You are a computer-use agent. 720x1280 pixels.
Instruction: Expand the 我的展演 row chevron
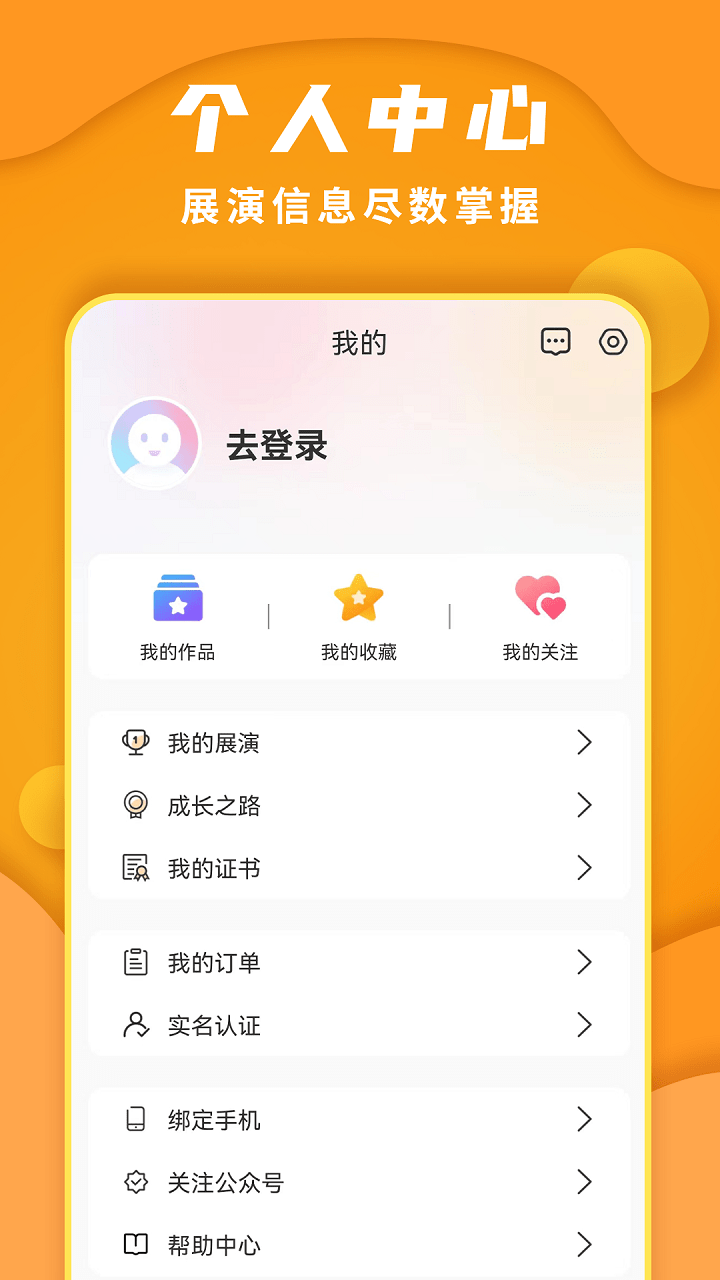[x=585, y=742]
